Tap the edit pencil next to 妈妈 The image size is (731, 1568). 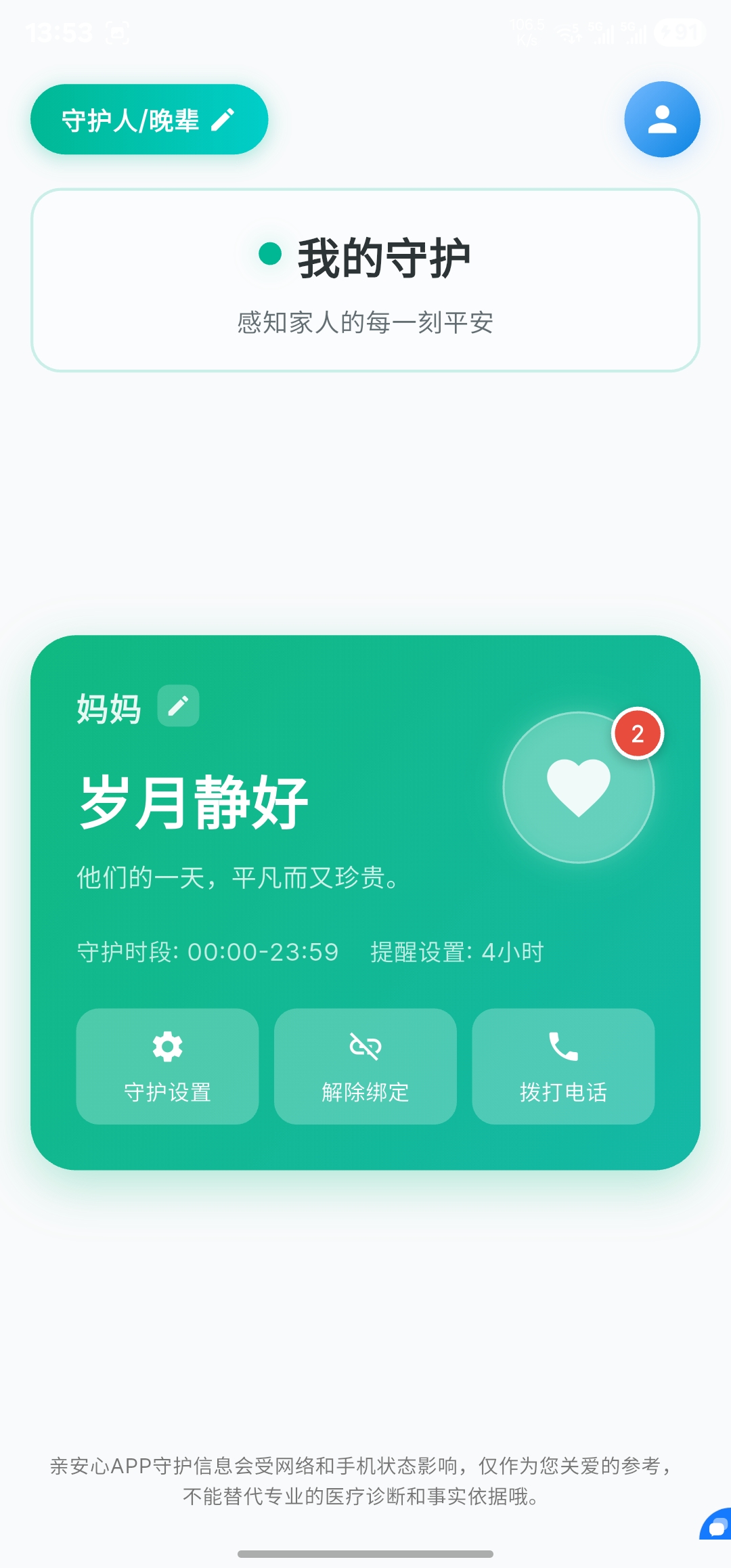coord(178,705)
